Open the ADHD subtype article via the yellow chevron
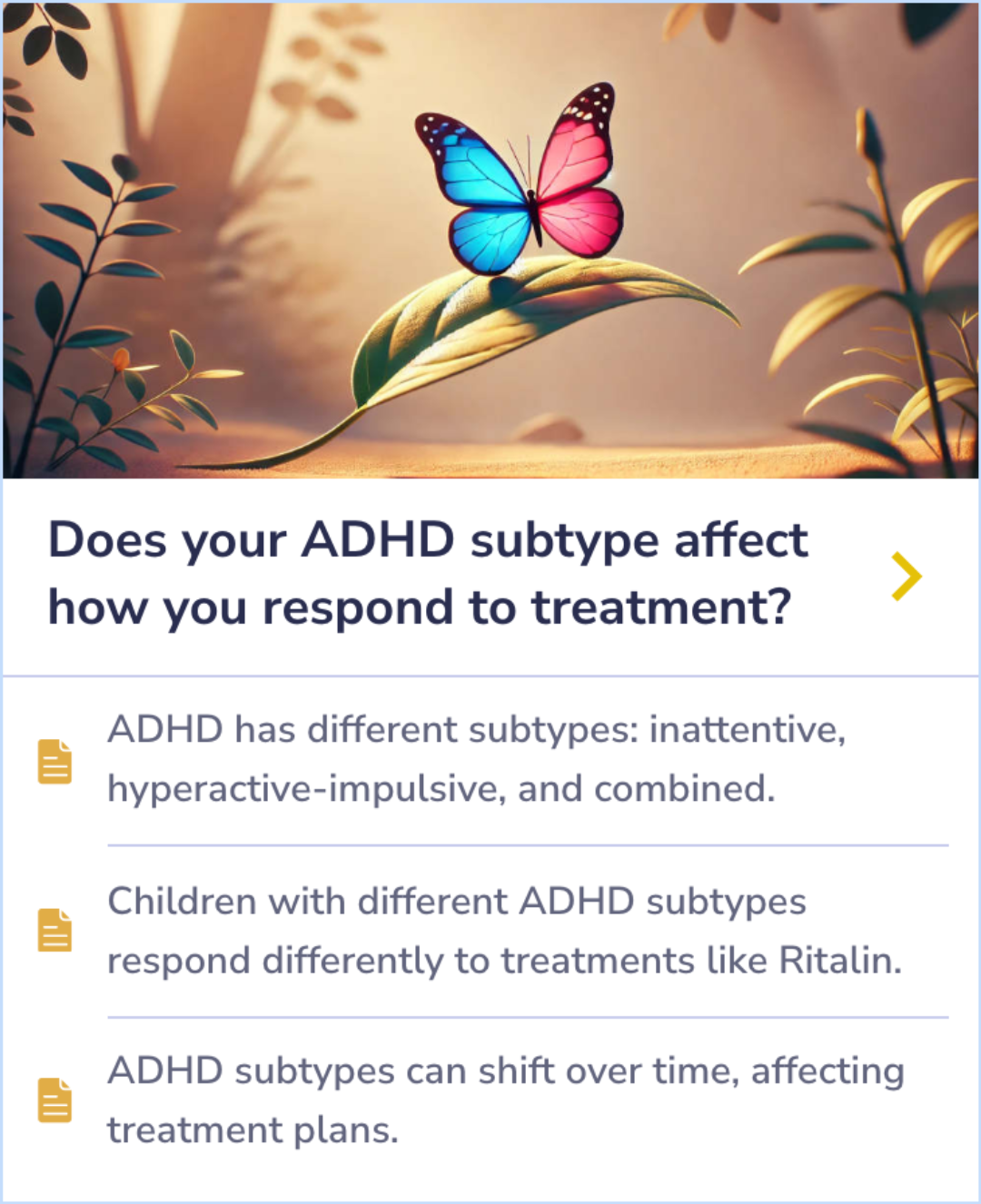981x1204 pixels. [x=907, y=577]
